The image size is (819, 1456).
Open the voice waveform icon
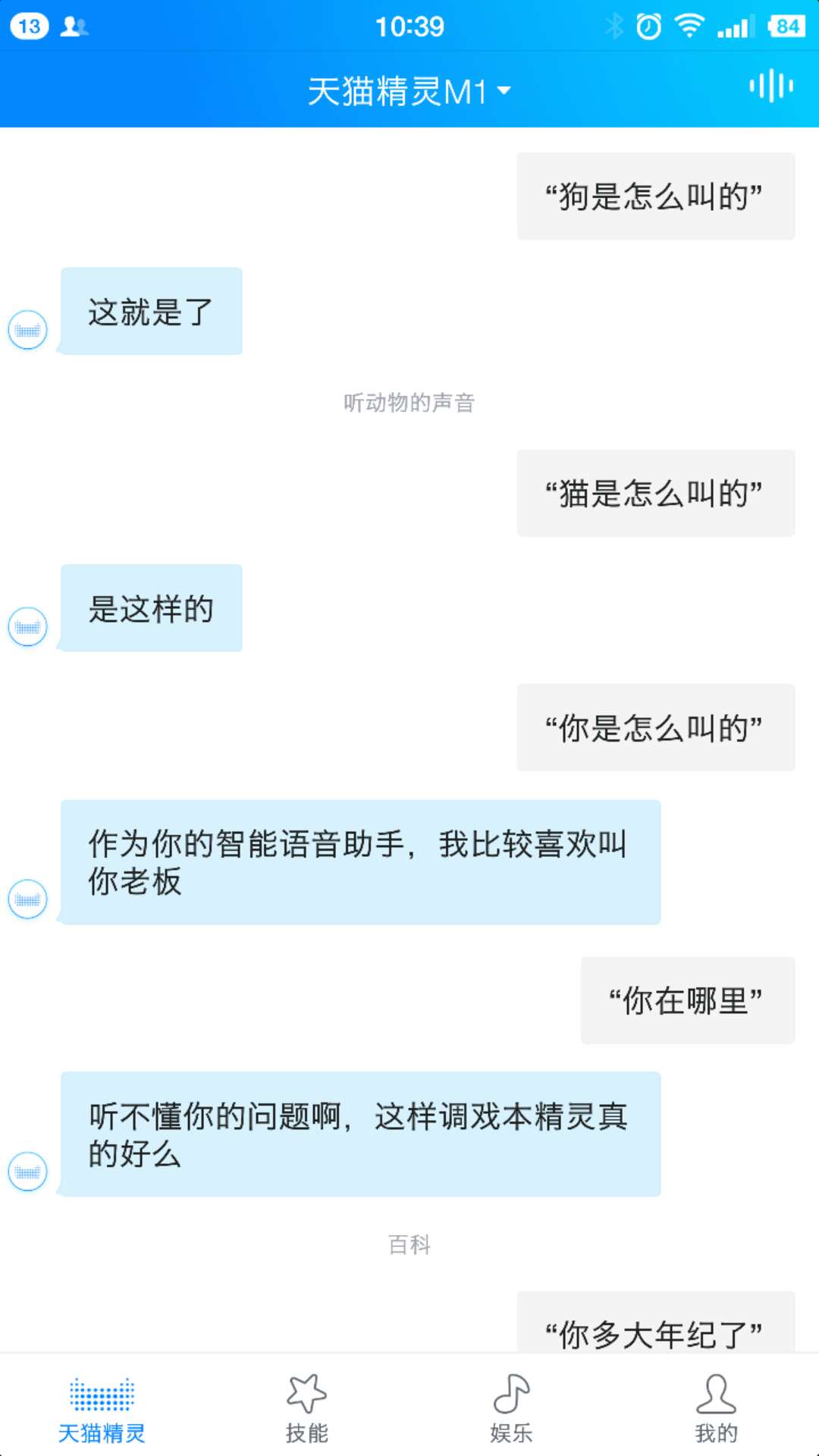(x=770, y=86)
